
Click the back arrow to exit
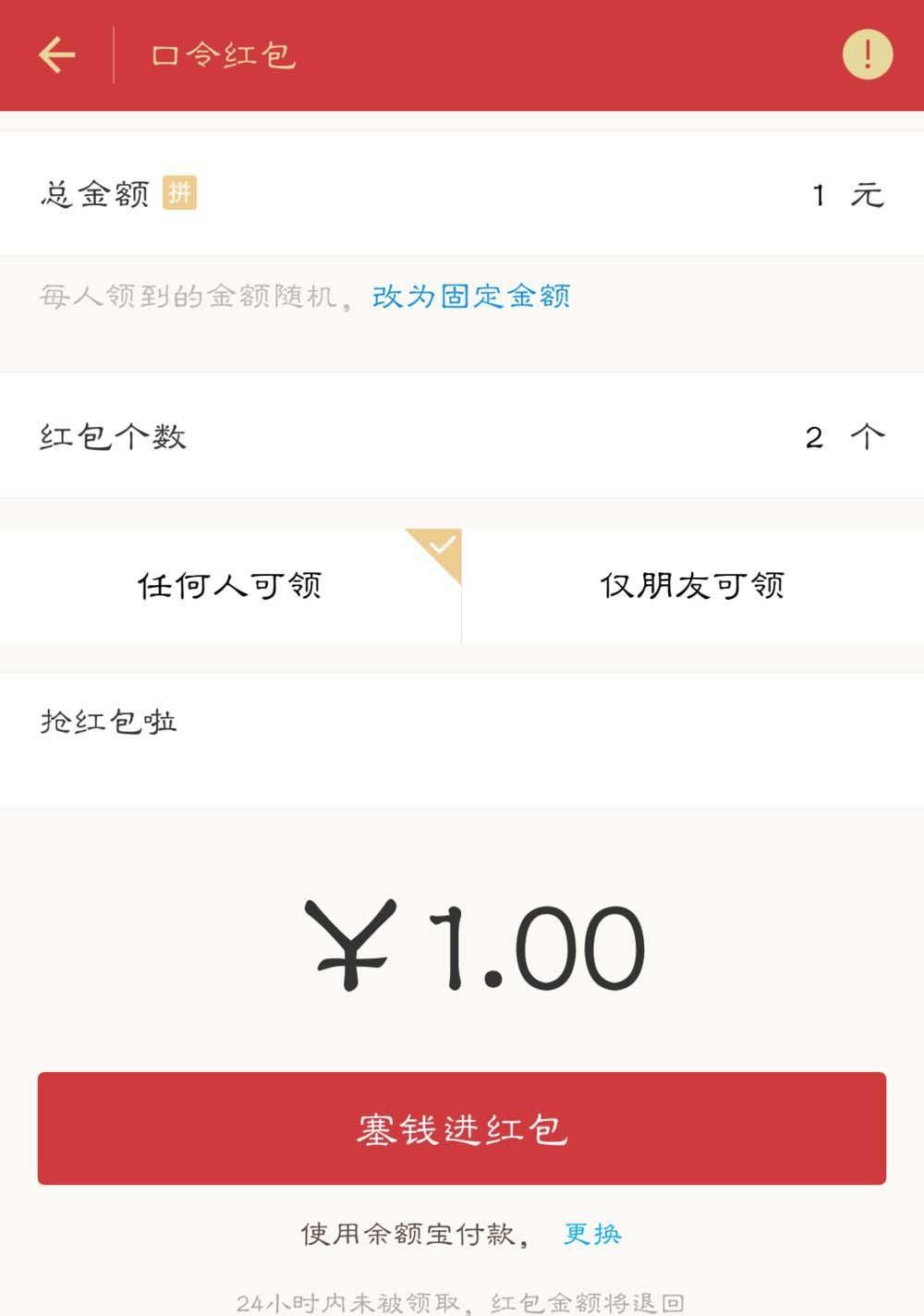(57, 54)
